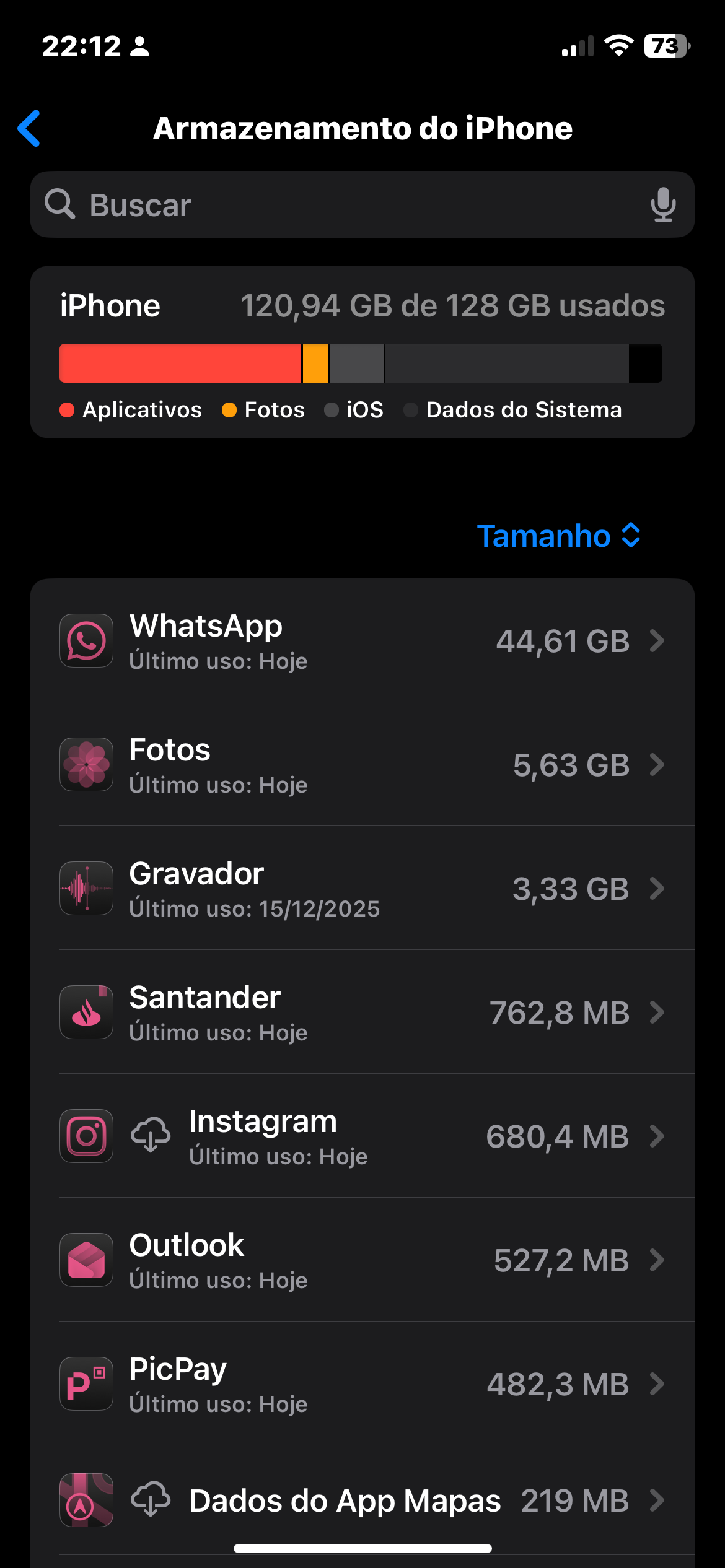The height and width of the screenshot is (1568, 725).
Task: Open WhatsApp storage details
Action: pos(362,641)
